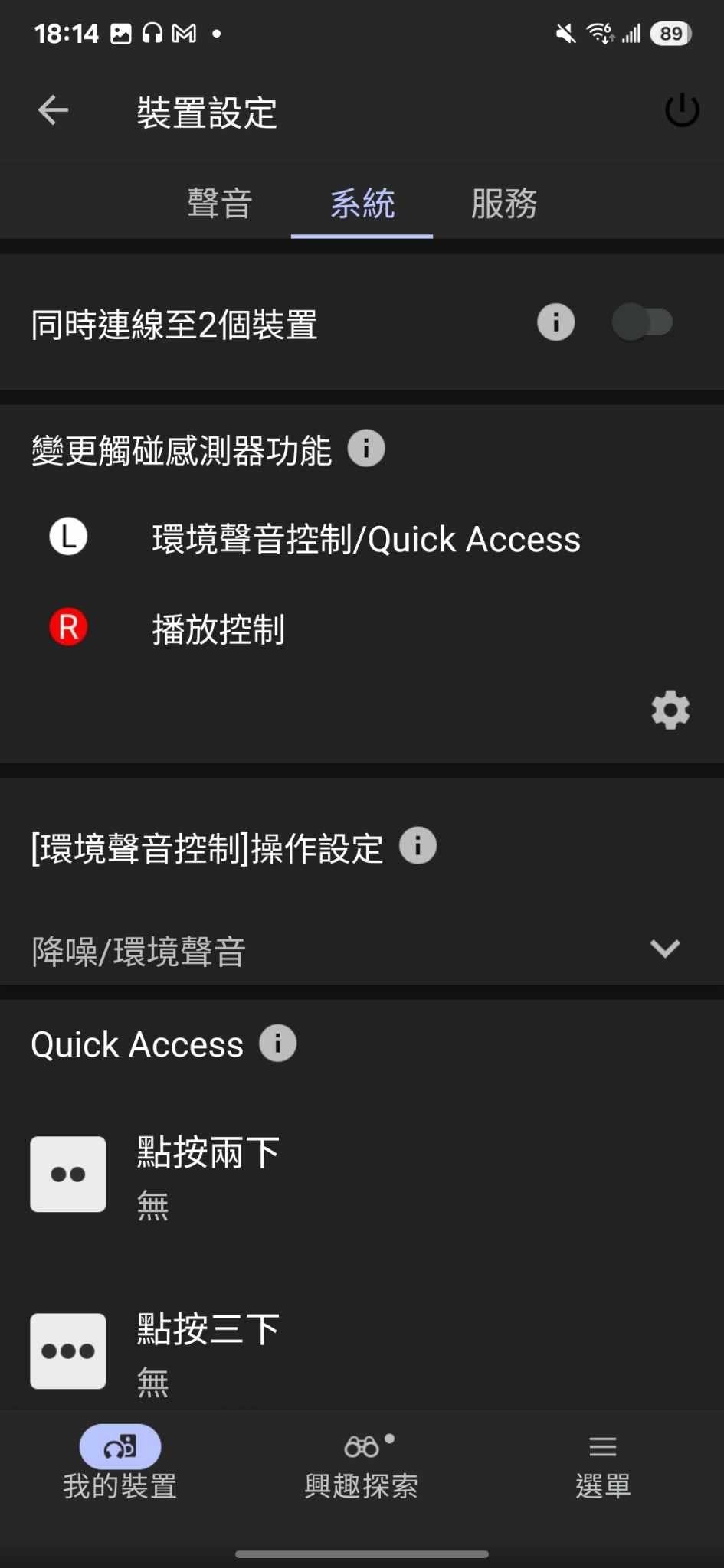Show Quick Access info
Screen dimensions: 724x1568
(x=277, y=1043)
